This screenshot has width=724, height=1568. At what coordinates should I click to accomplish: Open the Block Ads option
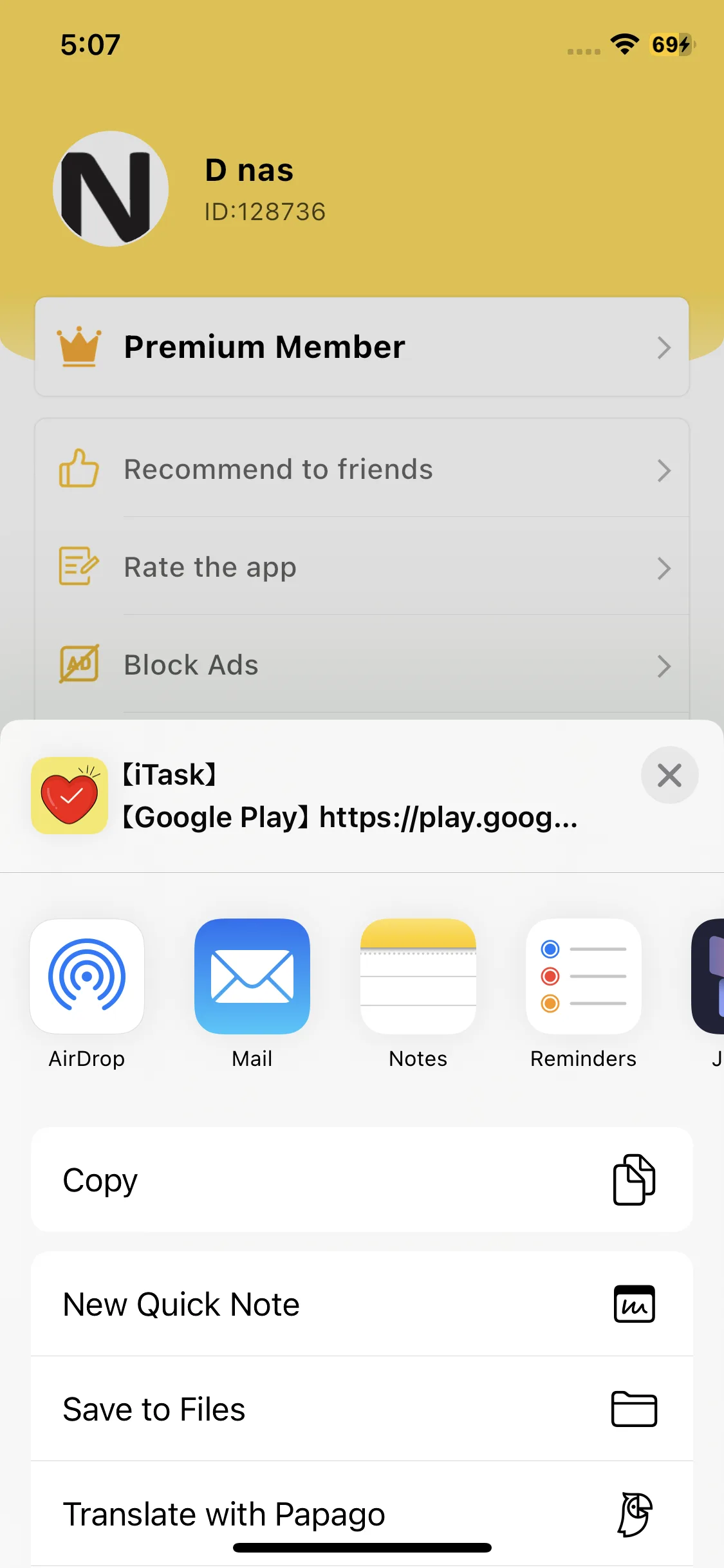pyautogui.click(x=362, y=665)
